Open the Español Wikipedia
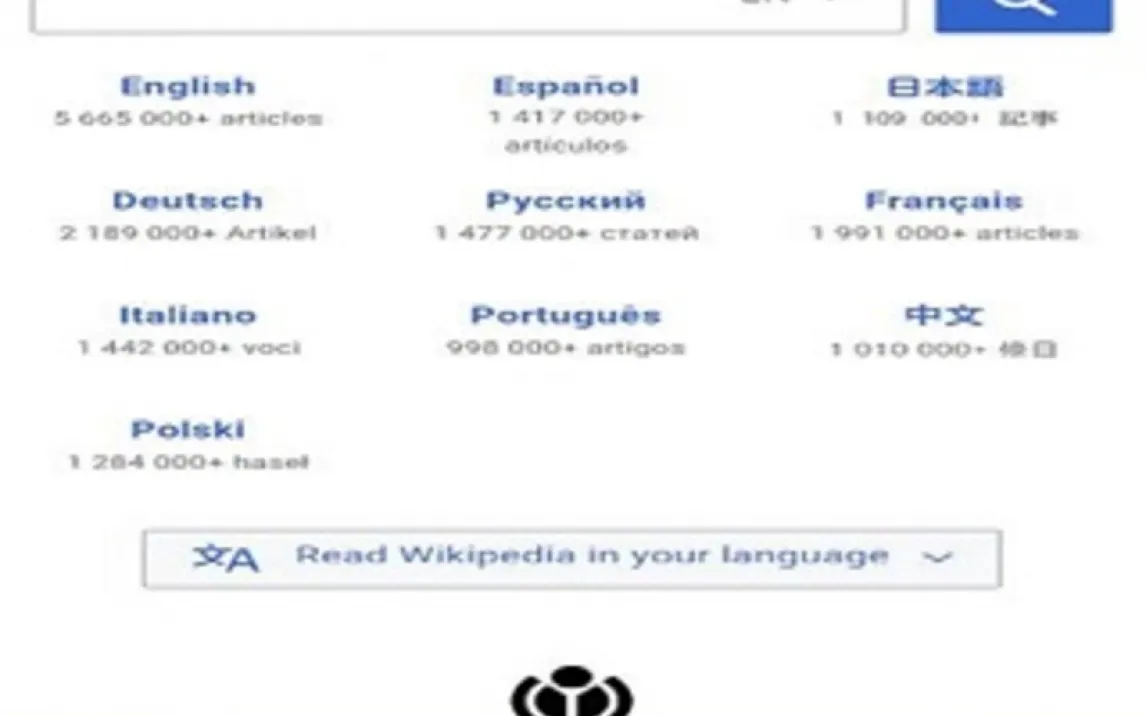This screenshot has height=716, width=1146. (x=566, y=87)
